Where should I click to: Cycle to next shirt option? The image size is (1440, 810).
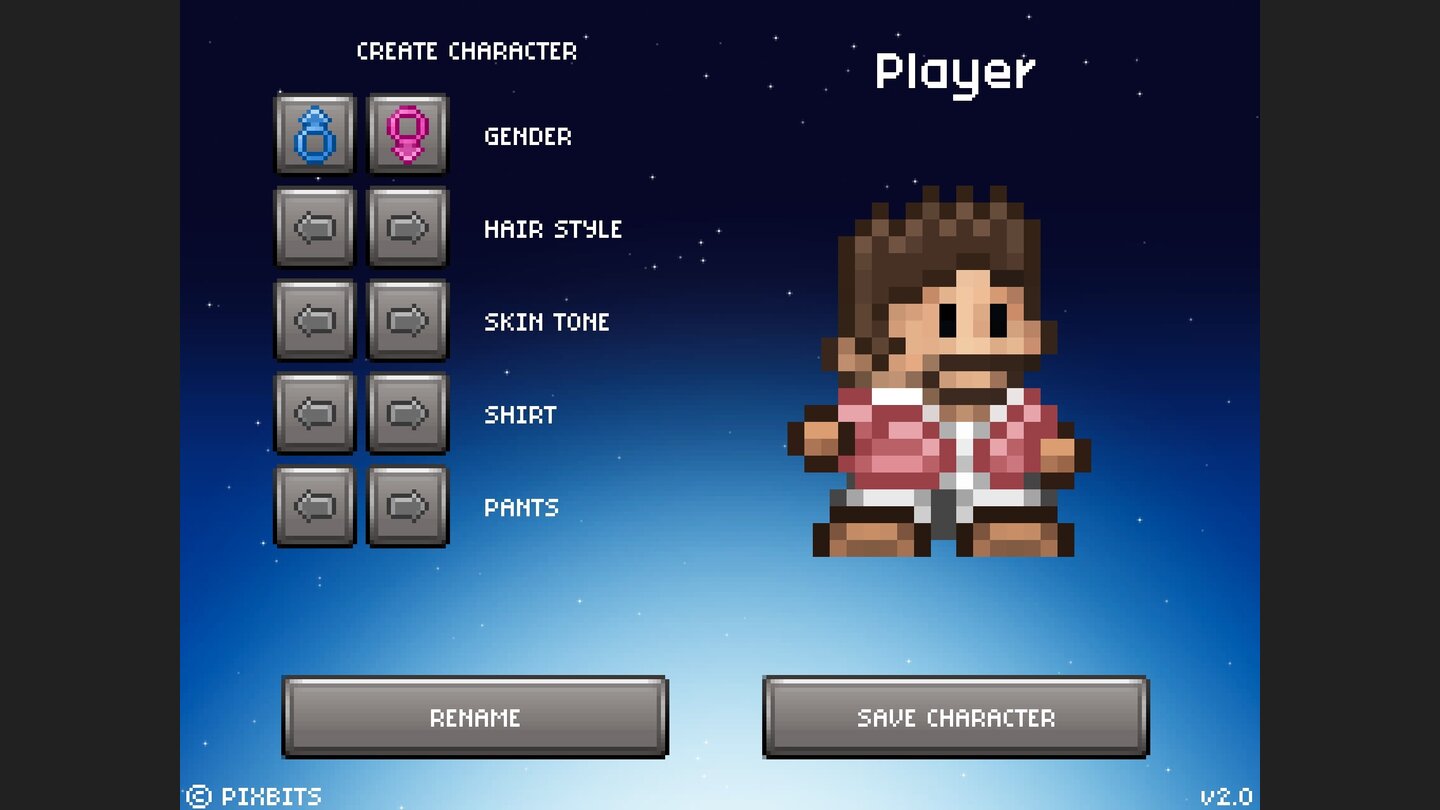click(x=407, y=414)
